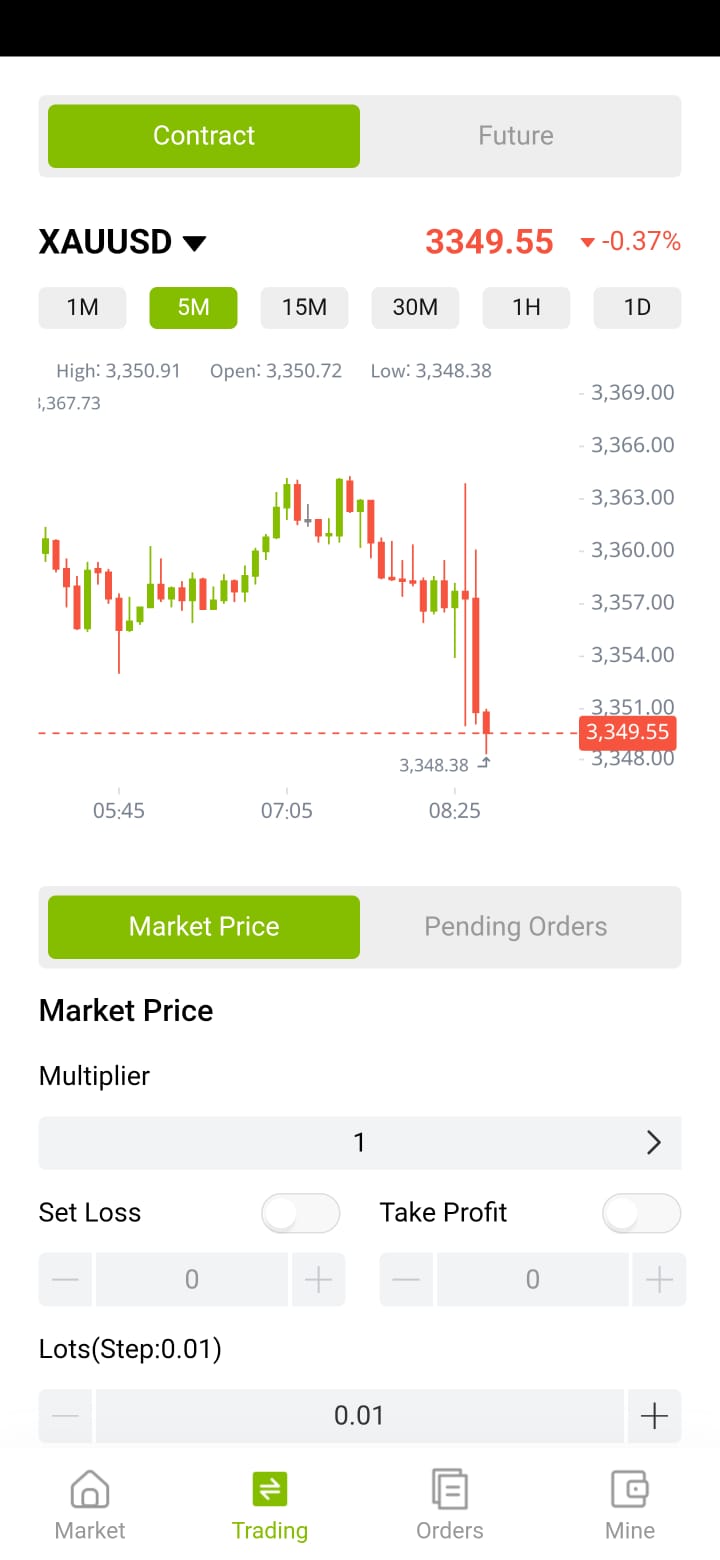
Task: Choose the 15M chart interval
Action: coord(304,308)
